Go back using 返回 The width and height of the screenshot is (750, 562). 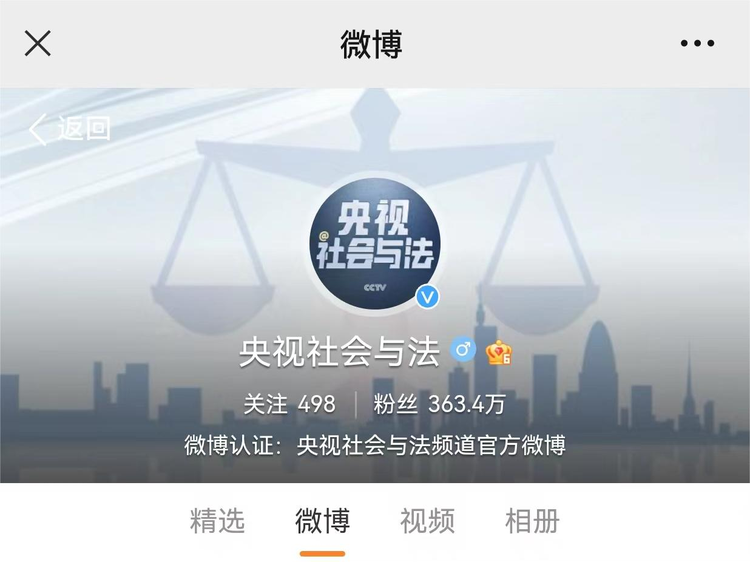70,128
